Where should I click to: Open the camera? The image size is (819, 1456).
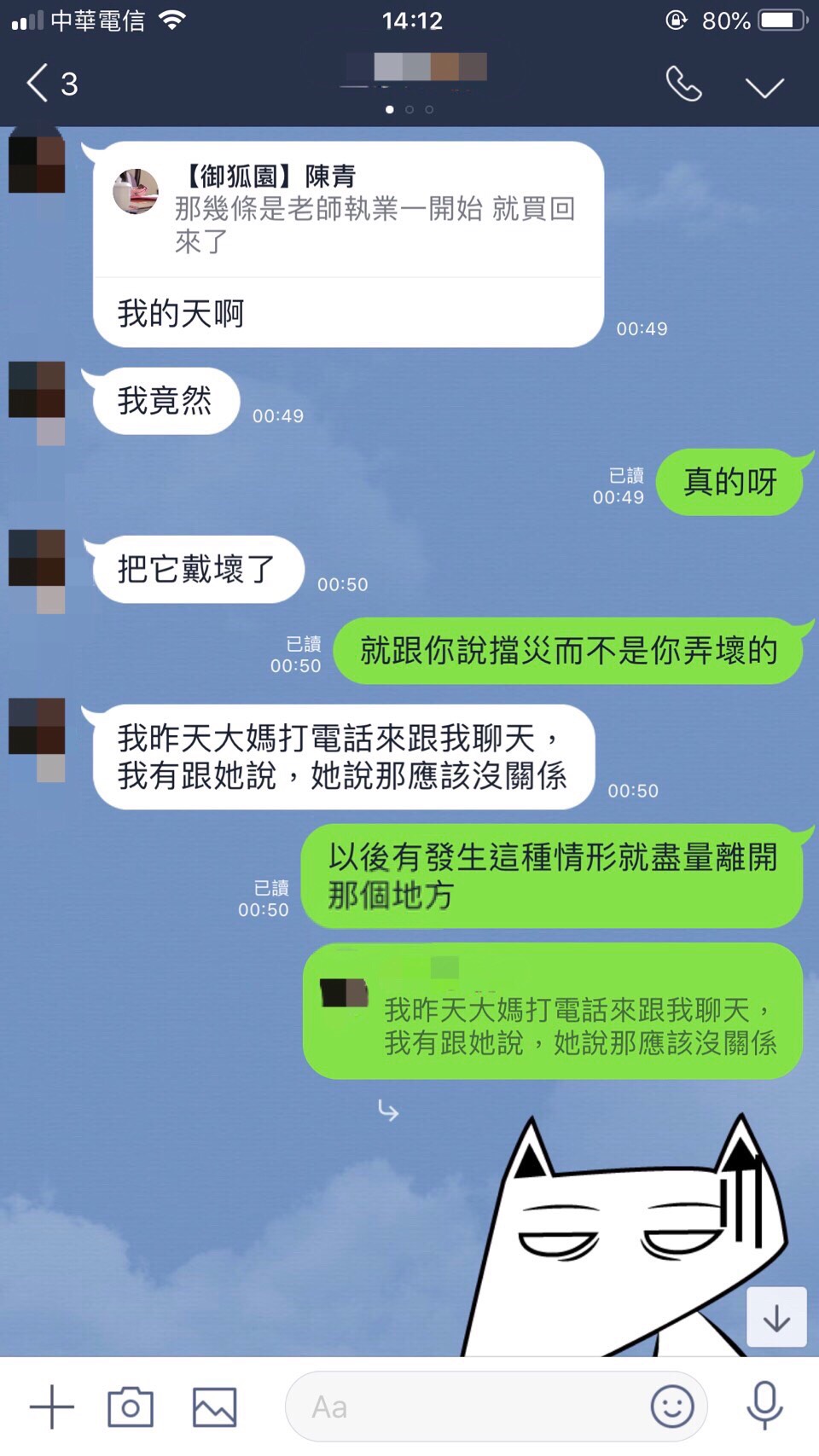point(130,1407)
